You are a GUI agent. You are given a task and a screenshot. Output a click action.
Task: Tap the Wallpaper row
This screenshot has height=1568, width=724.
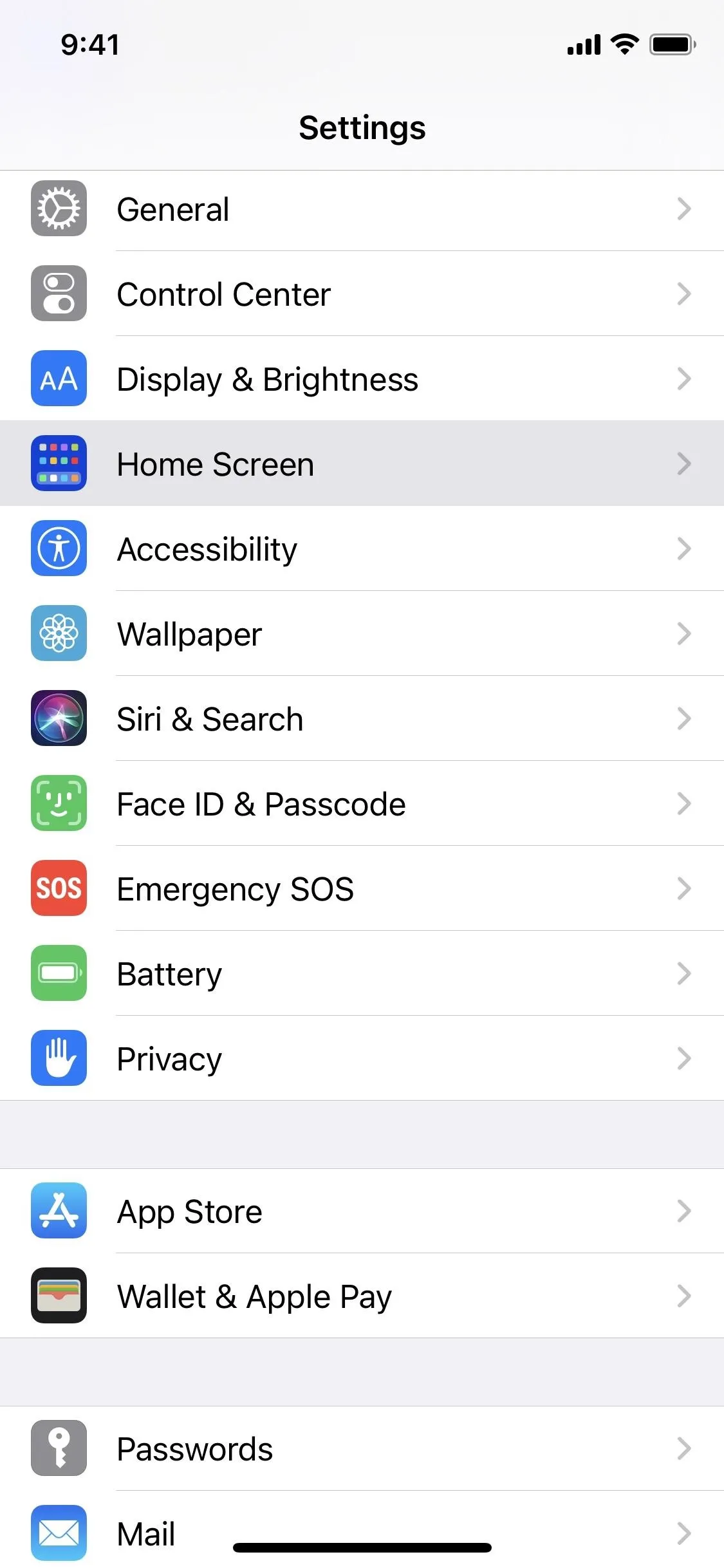[362, 634]
